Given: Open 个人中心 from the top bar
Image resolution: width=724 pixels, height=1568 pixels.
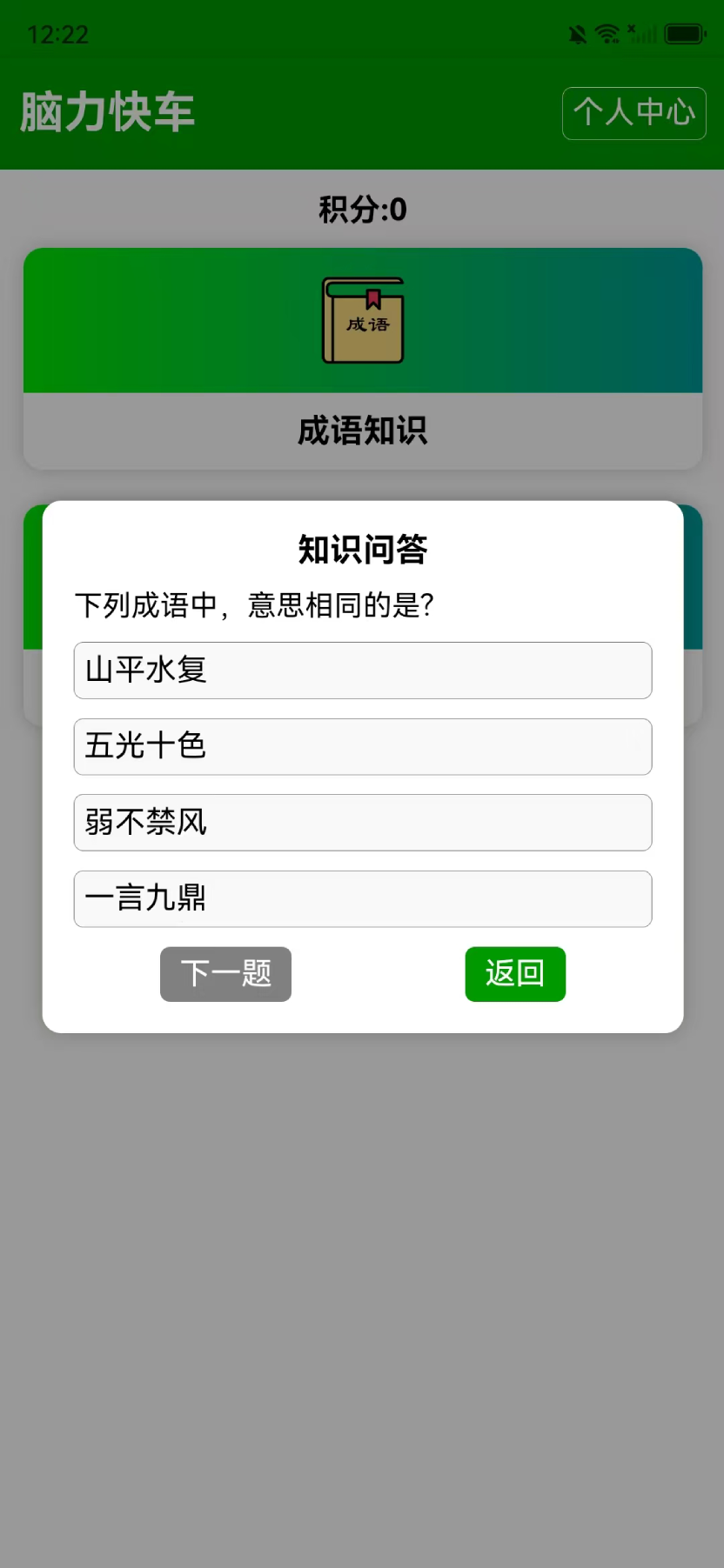Looking at the screenshot, I should point(633,114).
